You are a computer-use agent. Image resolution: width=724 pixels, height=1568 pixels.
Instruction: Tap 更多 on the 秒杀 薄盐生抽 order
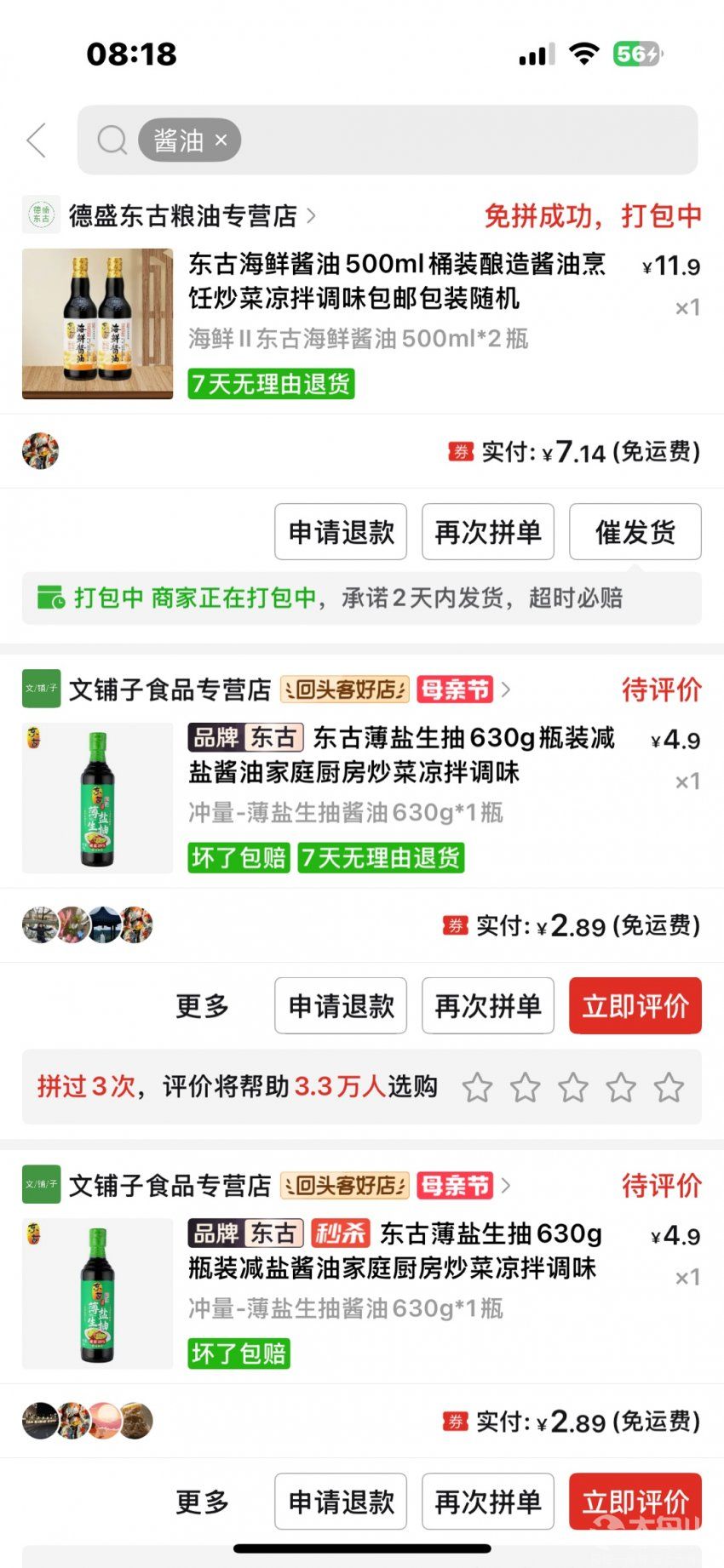(x=202, y=1502)
